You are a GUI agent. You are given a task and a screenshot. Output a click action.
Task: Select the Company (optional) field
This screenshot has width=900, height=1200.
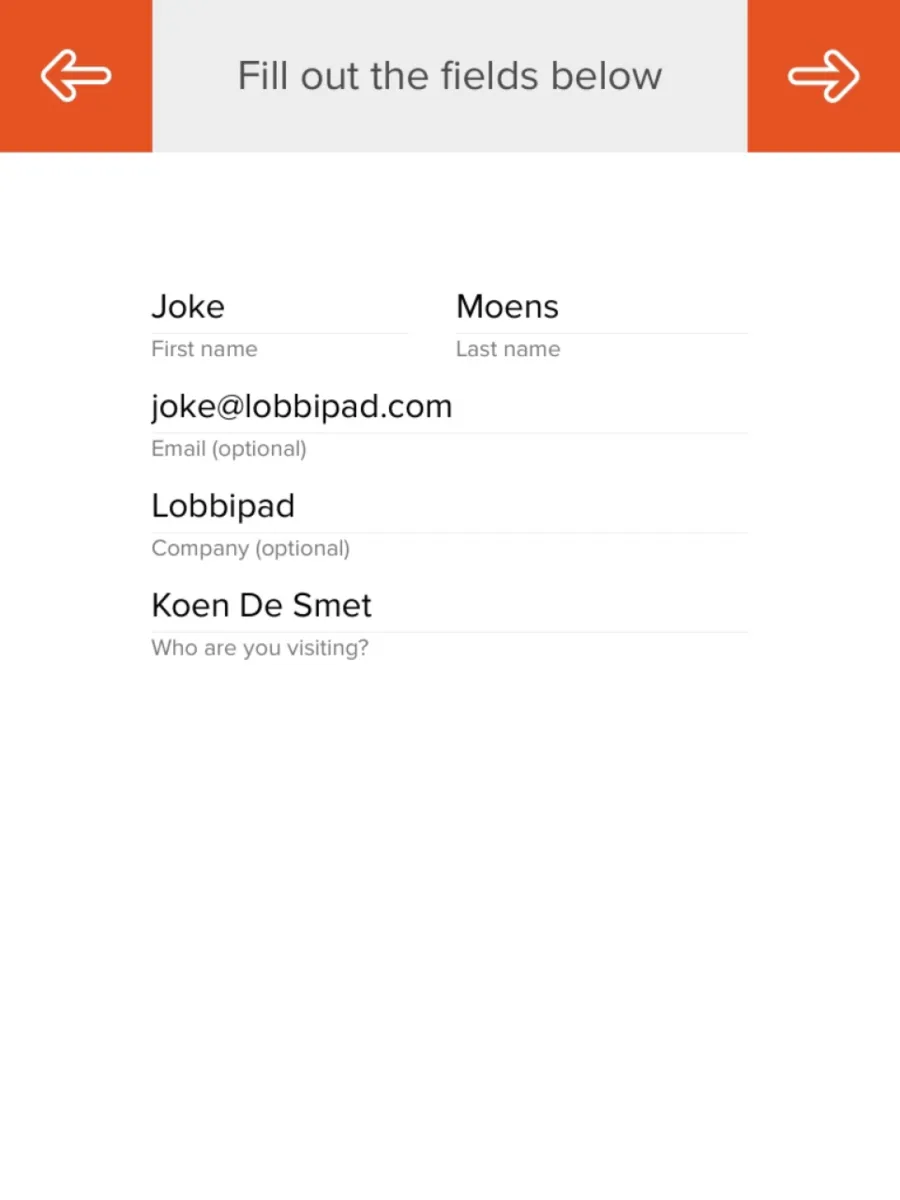[449, 506]
